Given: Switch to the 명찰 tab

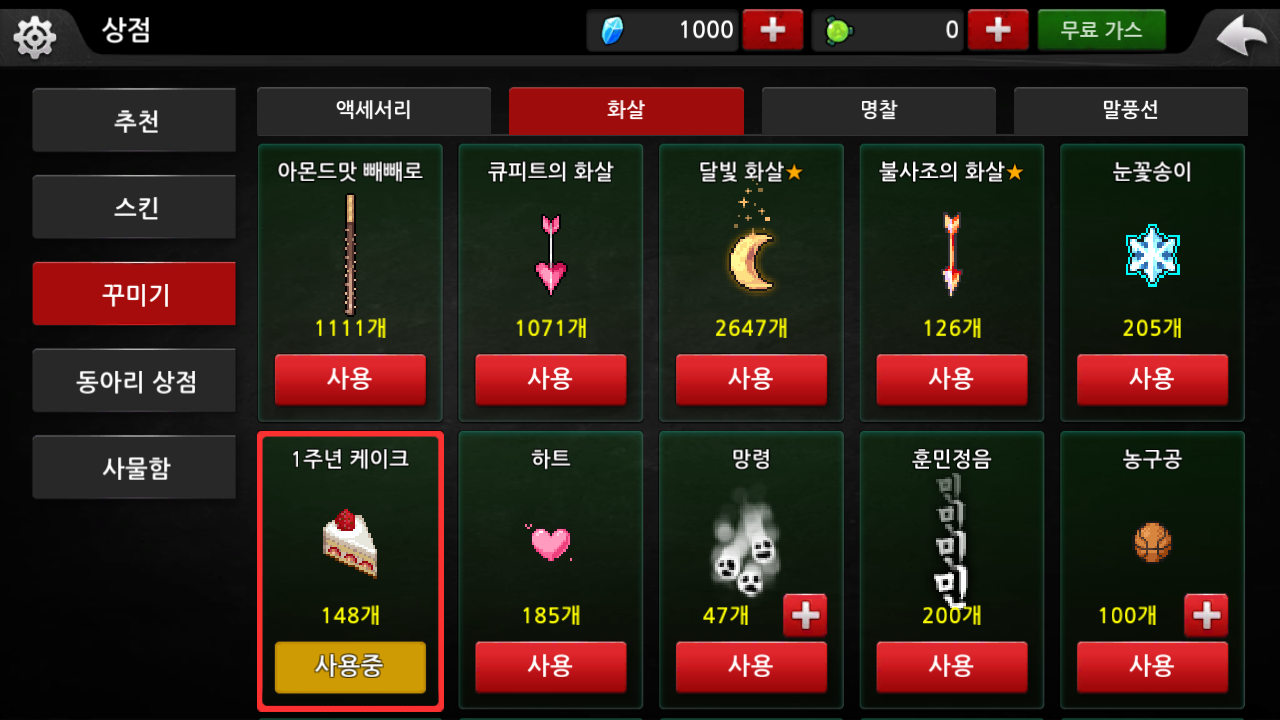Looking at the screenshot, I should pyautogui.click(x=878, y=110).
